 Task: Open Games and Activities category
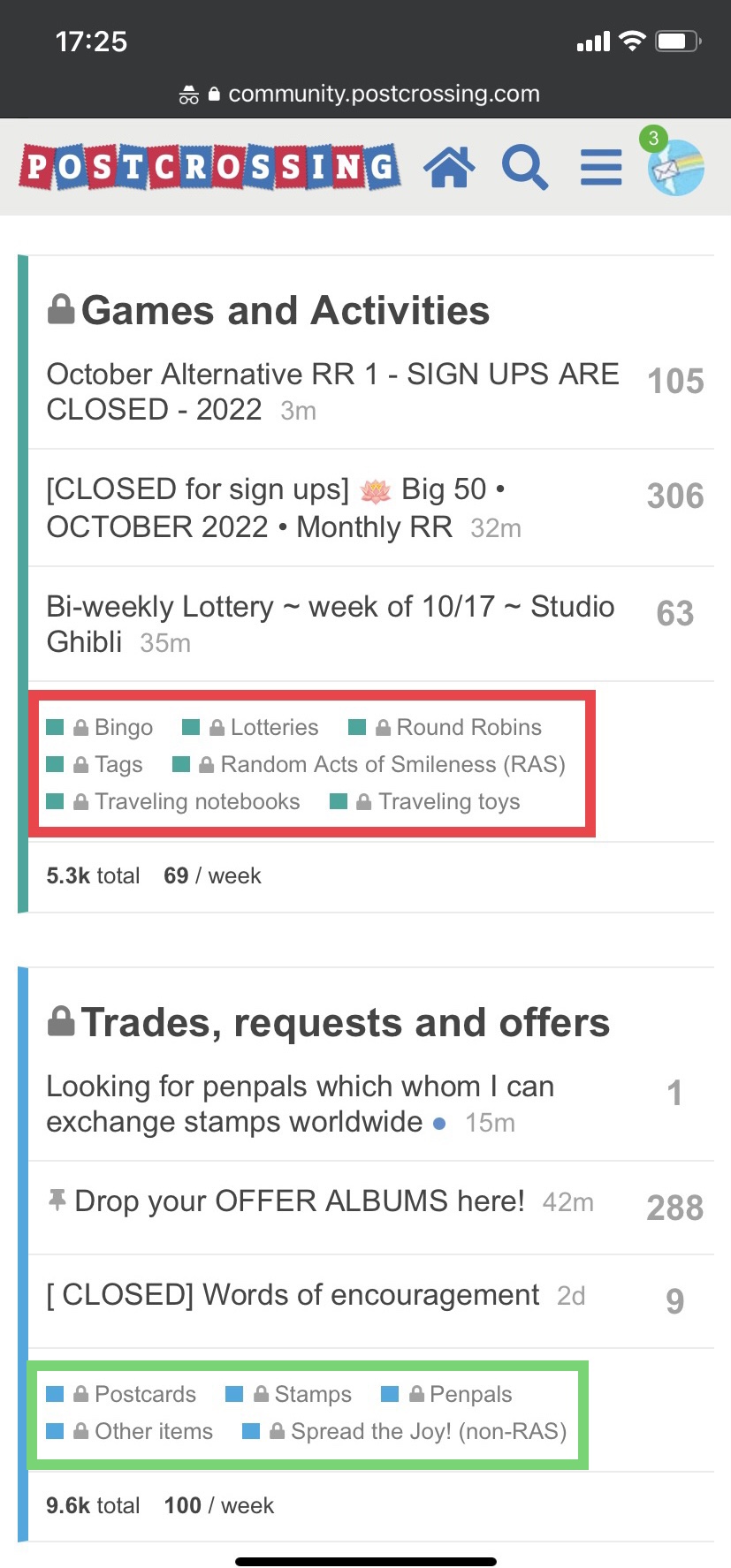(285, 311)
